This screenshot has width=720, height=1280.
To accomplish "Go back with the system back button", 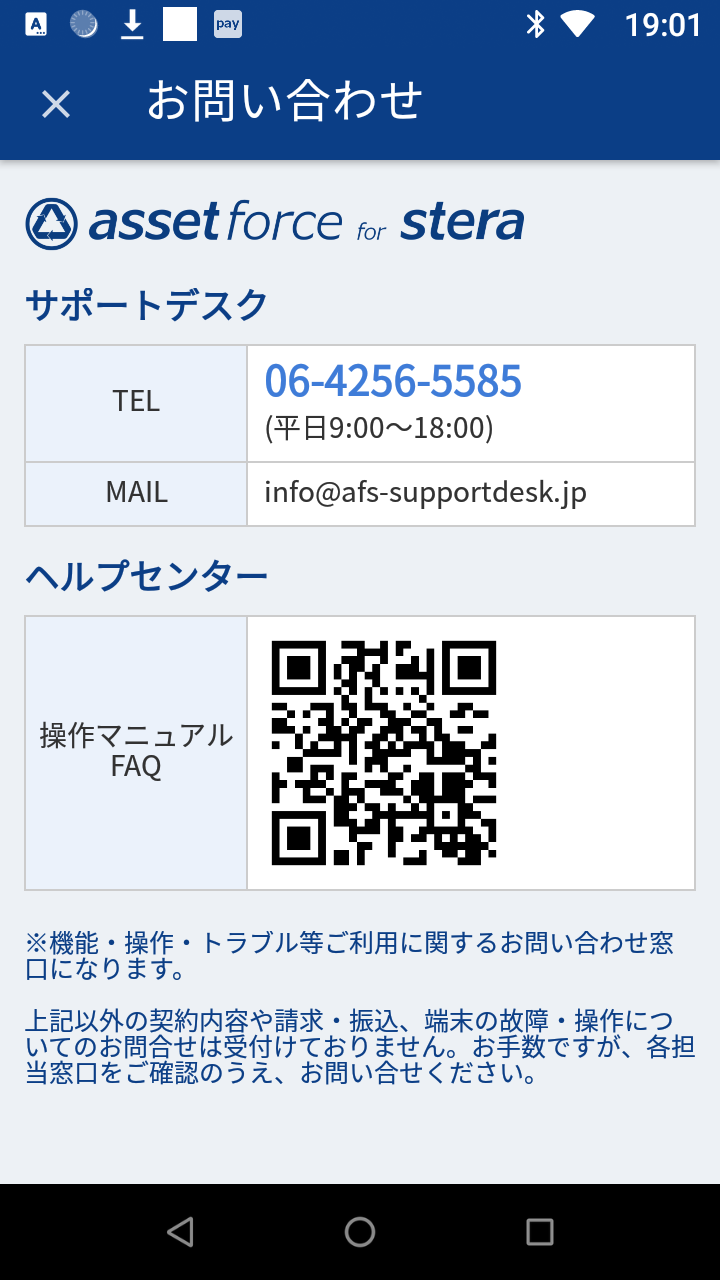I will (180, 1232).
